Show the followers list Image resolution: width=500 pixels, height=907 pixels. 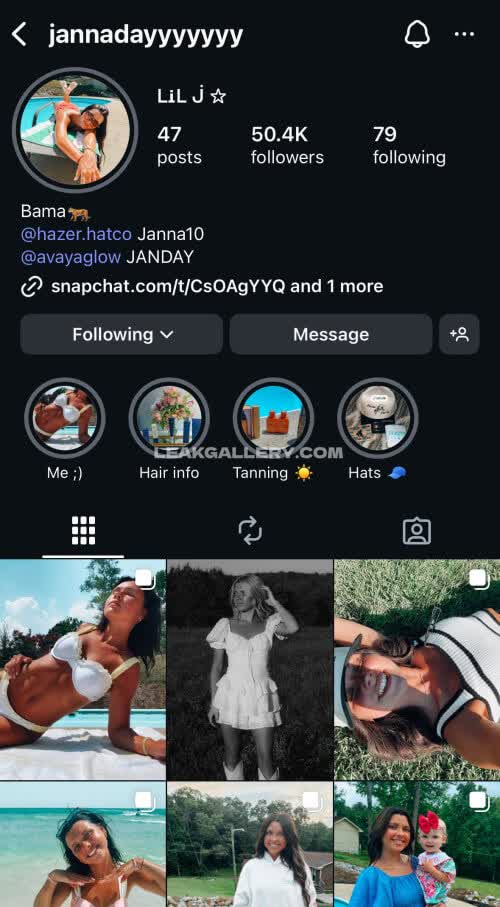click(287, 146)
